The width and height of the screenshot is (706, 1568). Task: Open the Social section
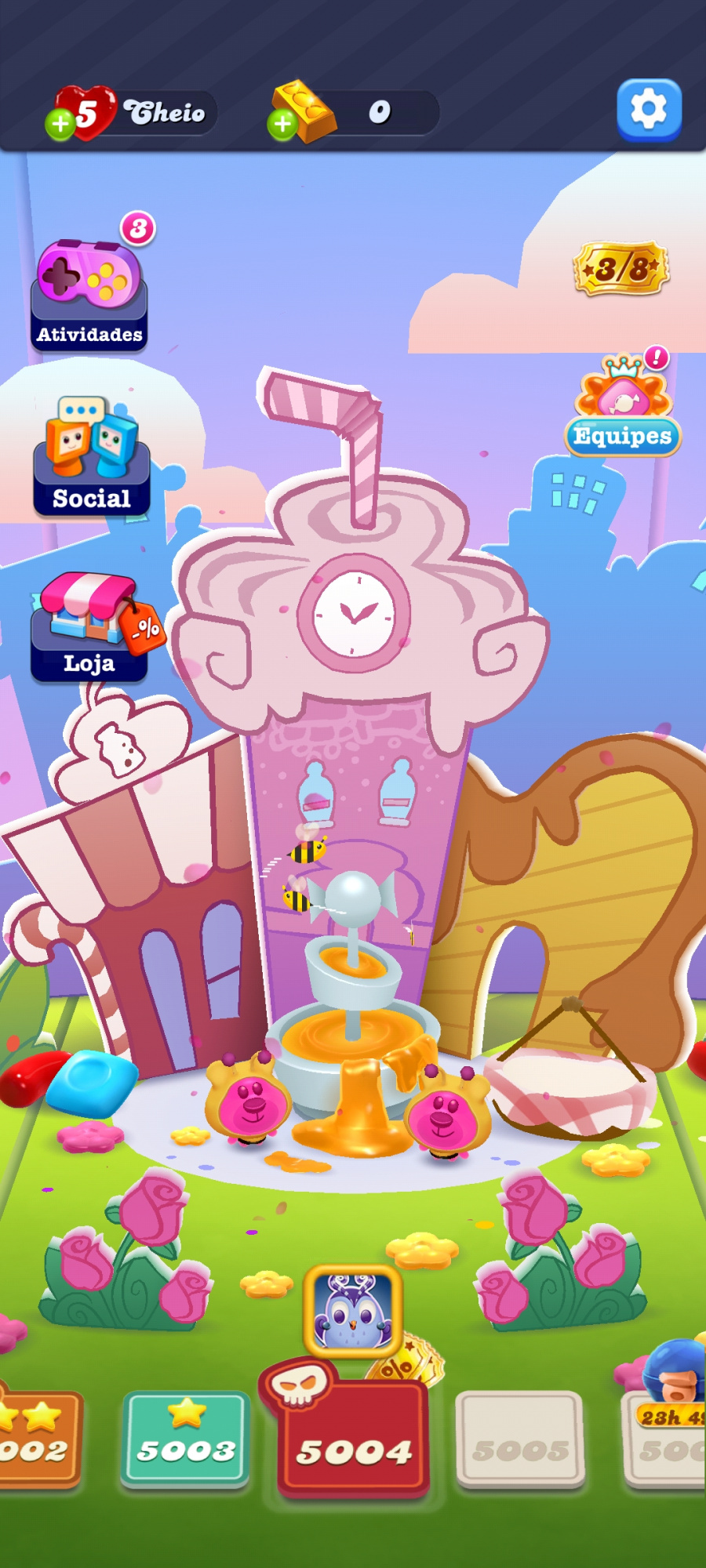(x=92, y=456)
